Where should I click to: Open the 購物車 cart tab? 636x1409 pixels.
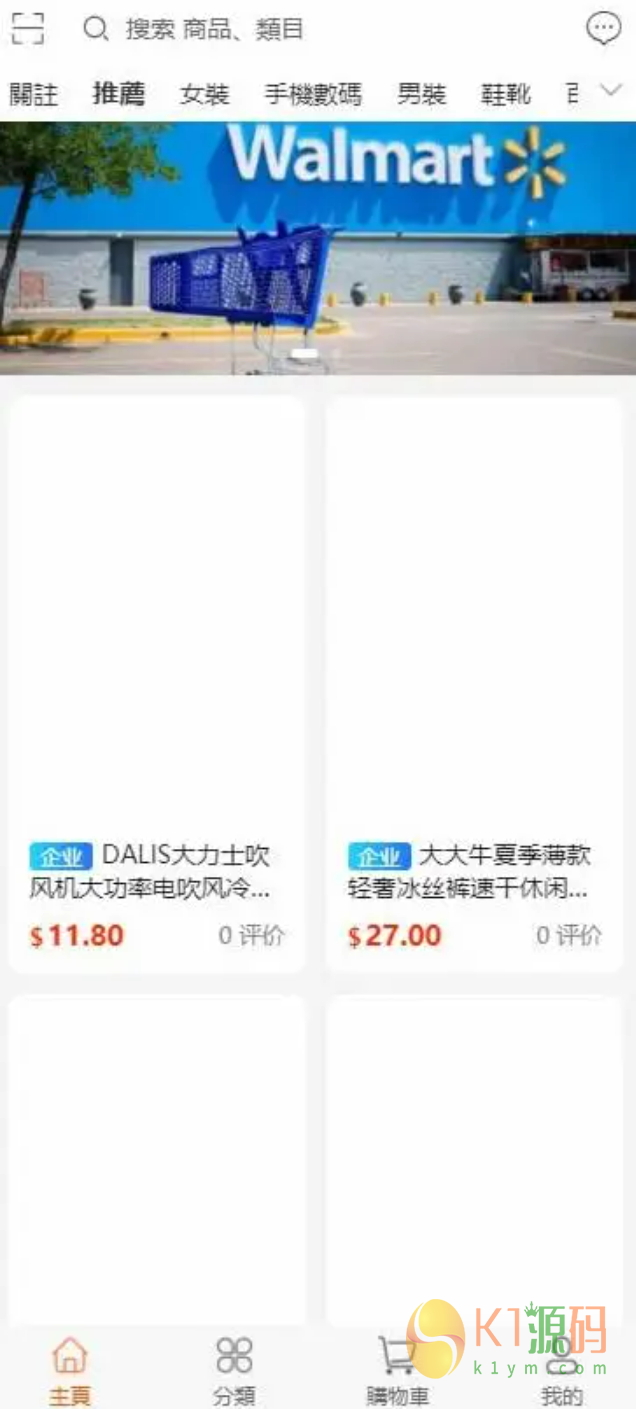point(397,1369)
